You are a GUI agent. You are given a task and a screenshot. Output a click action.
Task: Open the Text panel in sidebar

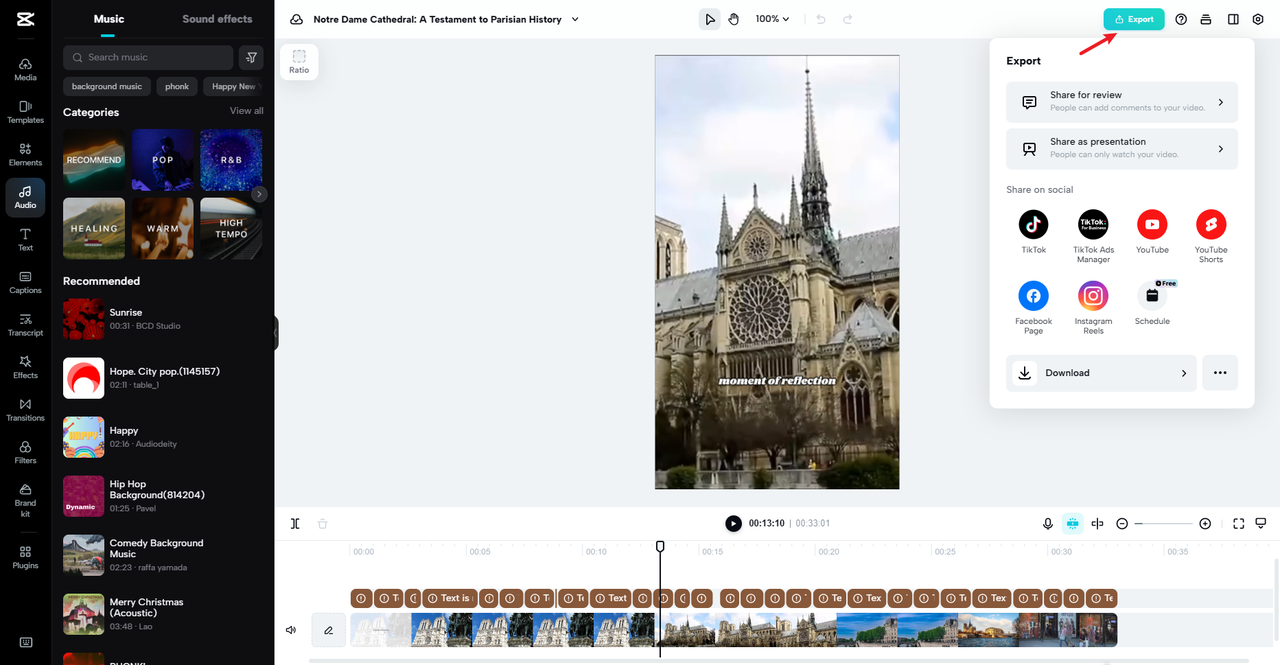click(x=25, y=239)
